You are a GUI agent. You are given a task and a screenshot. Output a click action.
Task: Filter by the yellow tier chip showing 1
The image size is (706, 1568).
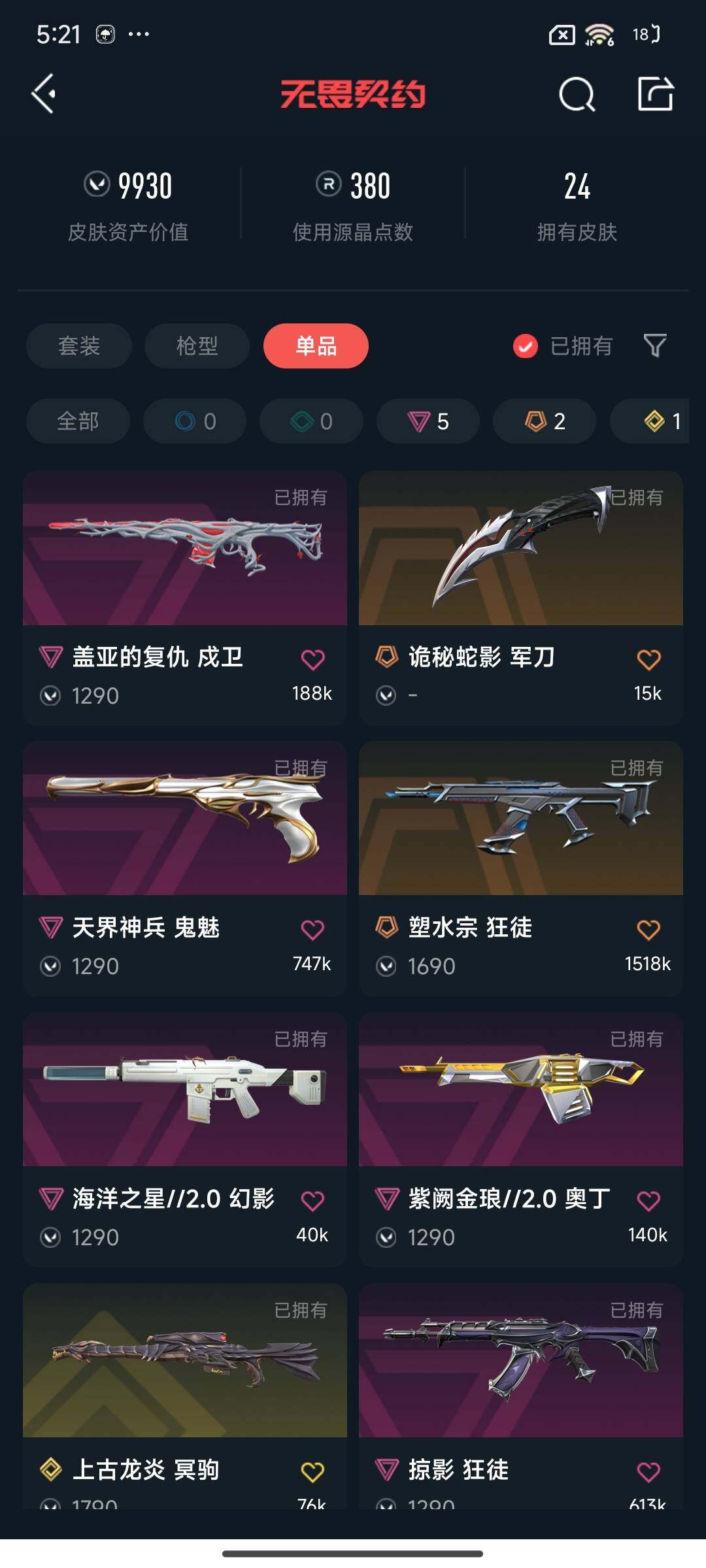[660, 421]
